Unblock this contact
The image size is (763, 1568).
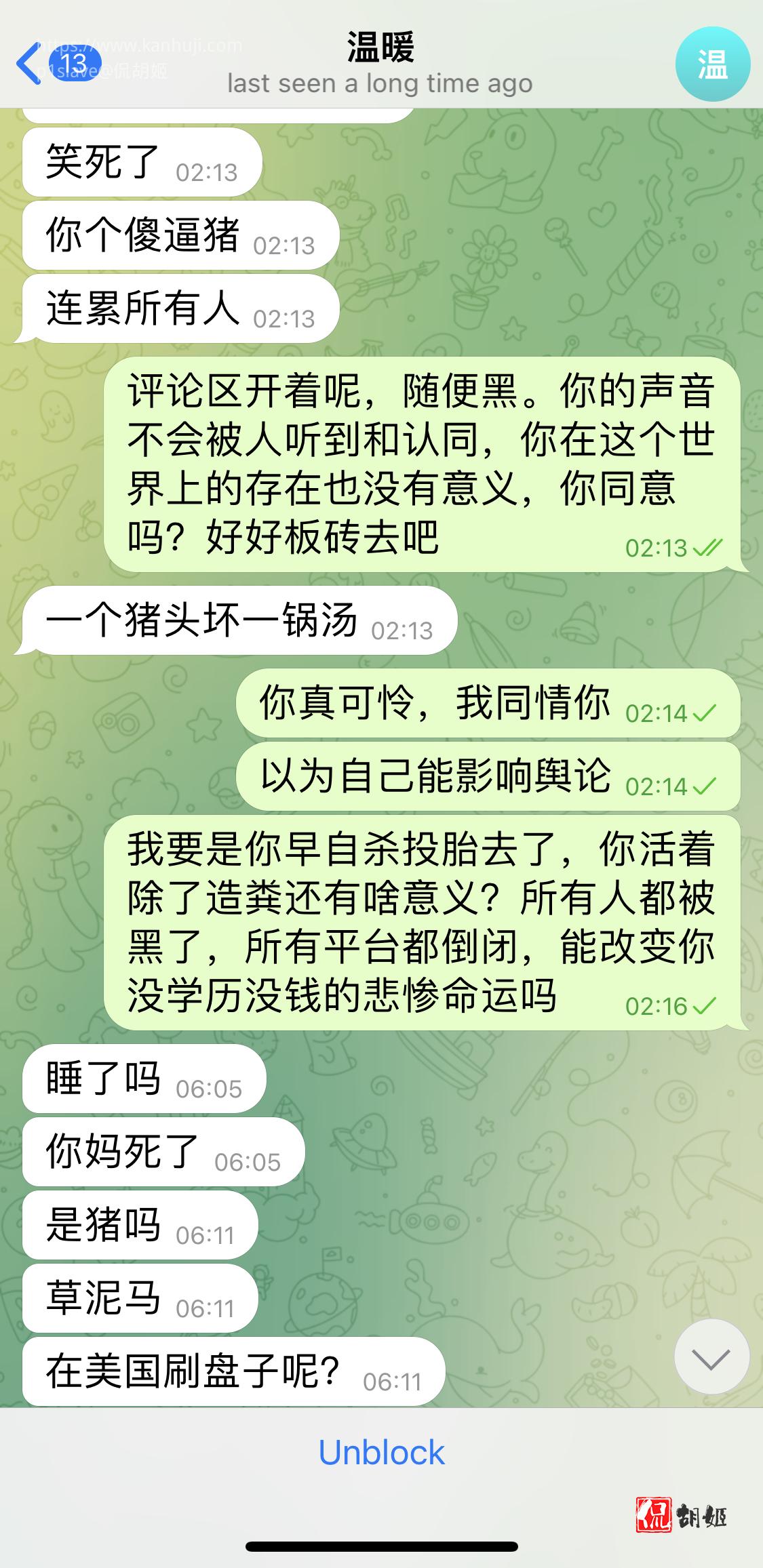coord(381,1452)
